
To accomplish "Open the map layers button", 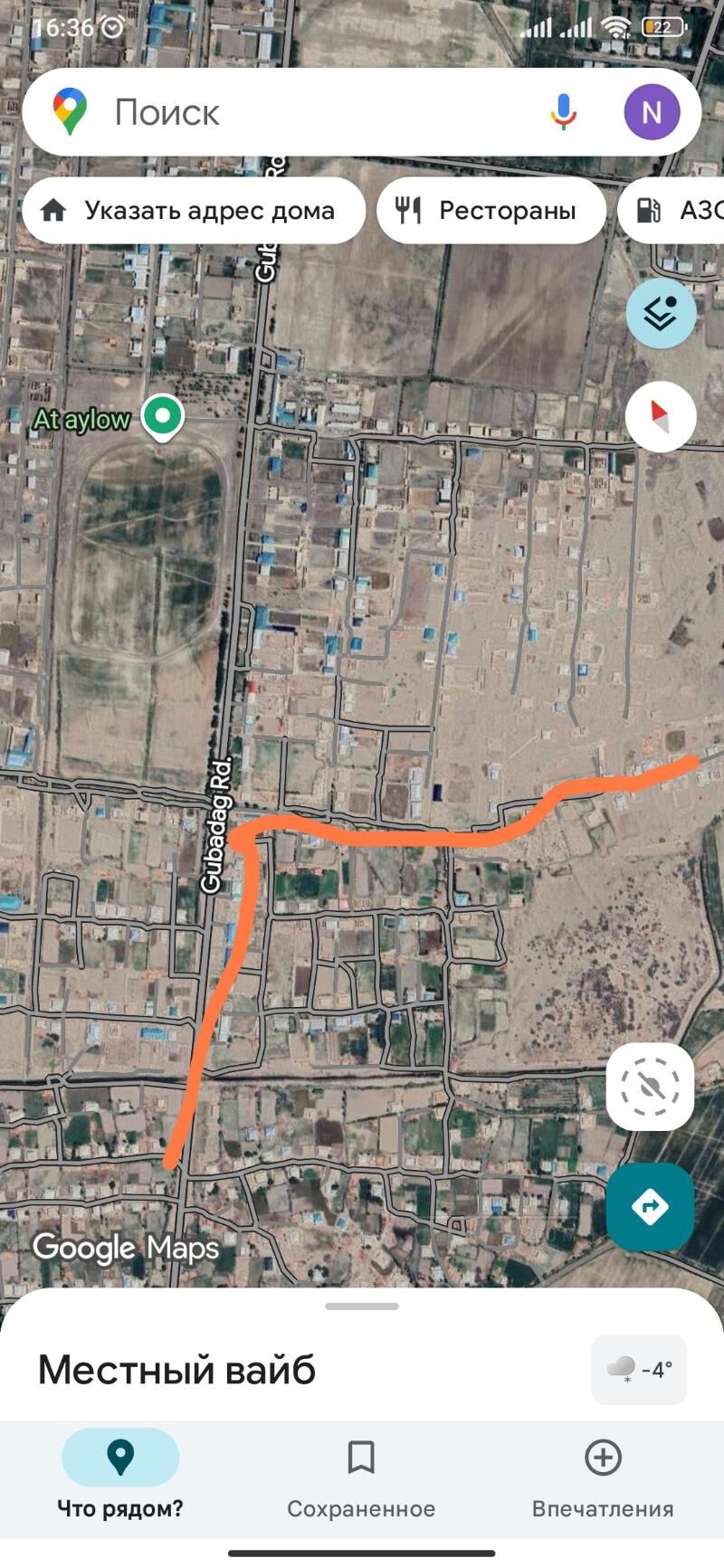I will [661, 313].
